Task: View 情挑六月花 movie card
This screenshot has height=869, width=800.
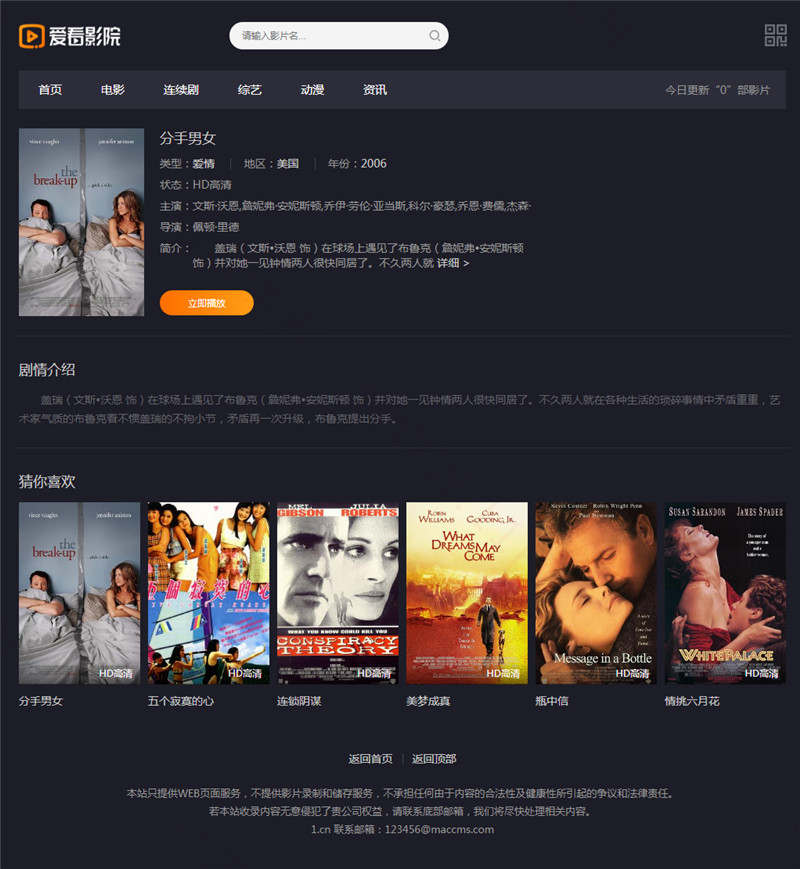Action: point(724,592)
